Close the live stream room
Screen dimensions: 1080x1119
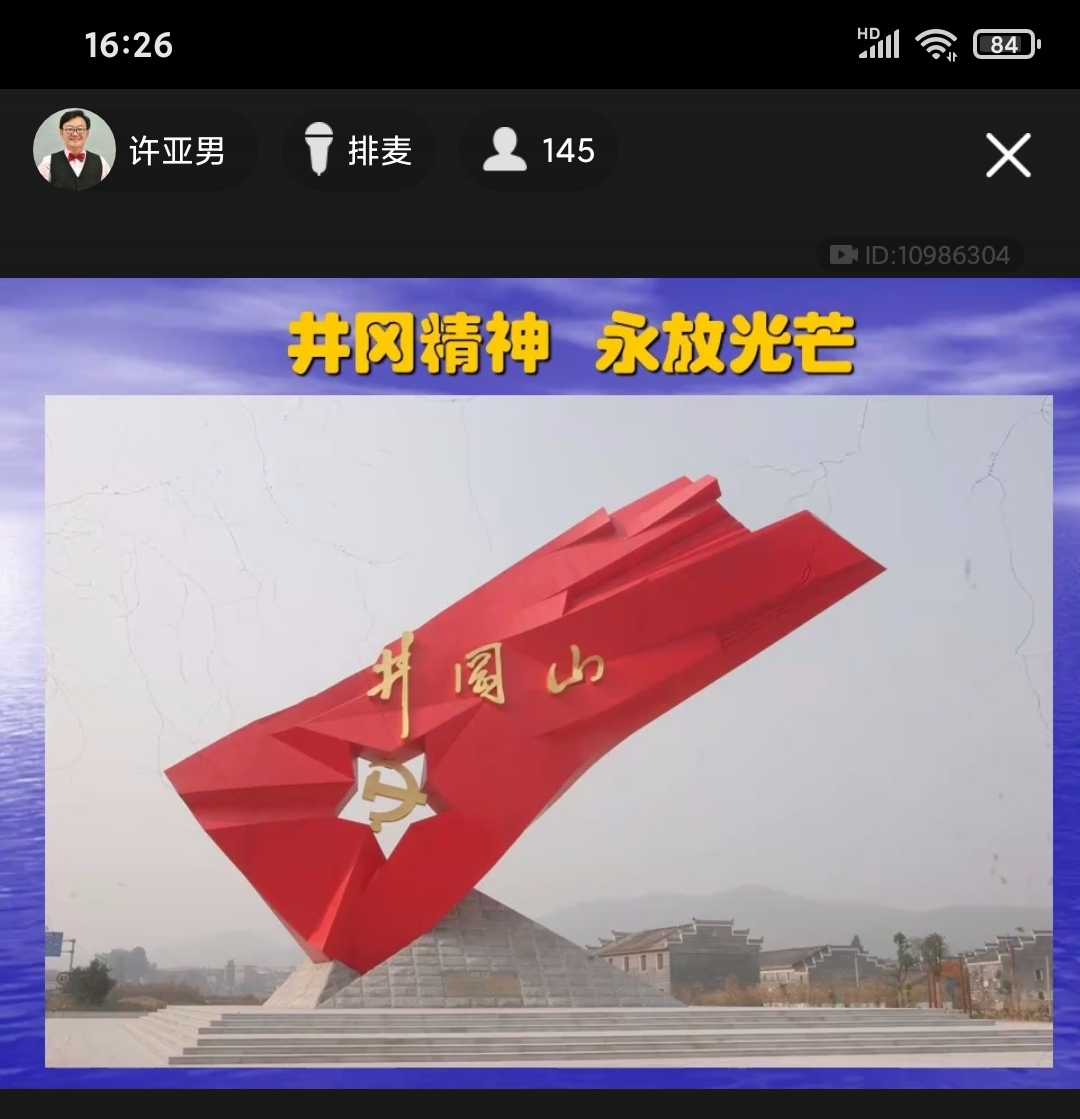(1007, 156)
